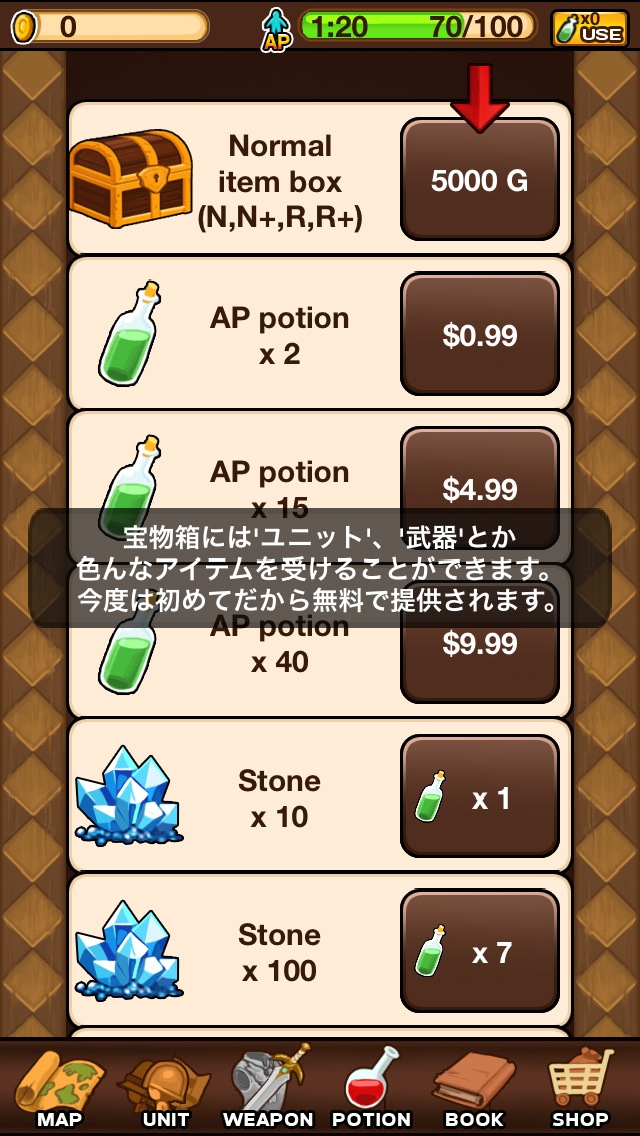Switch to the MAP tab
Image resolution: width=640 pixels, height=1136 pixels.
58,1090
